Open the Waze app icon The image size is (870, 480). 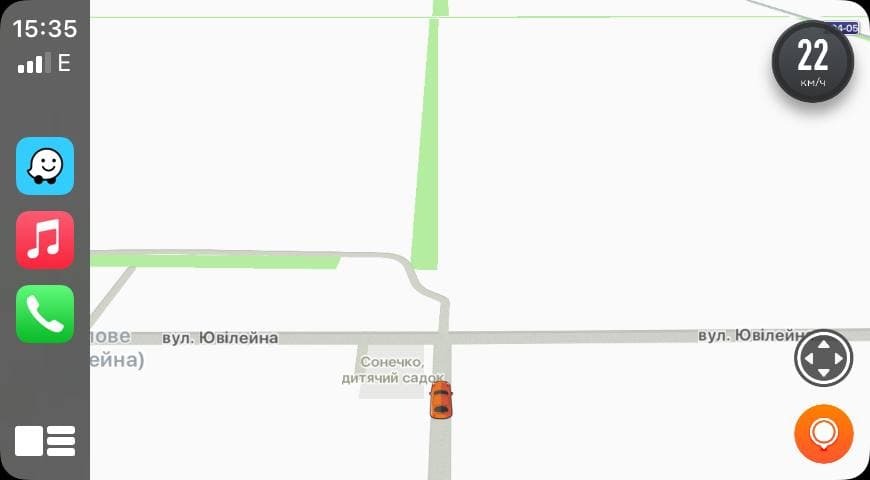pos(45,166)
